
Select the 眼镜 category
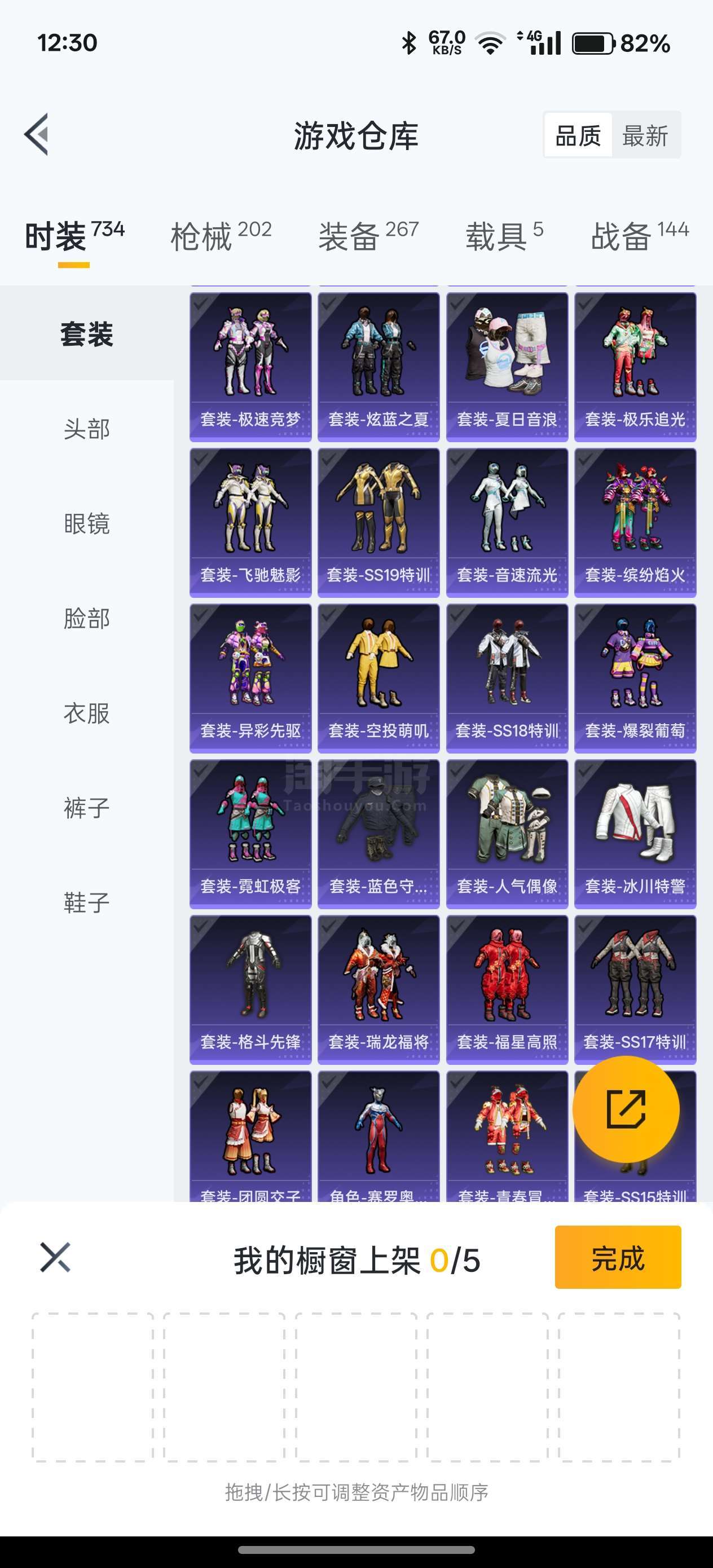tap(86, 523)
